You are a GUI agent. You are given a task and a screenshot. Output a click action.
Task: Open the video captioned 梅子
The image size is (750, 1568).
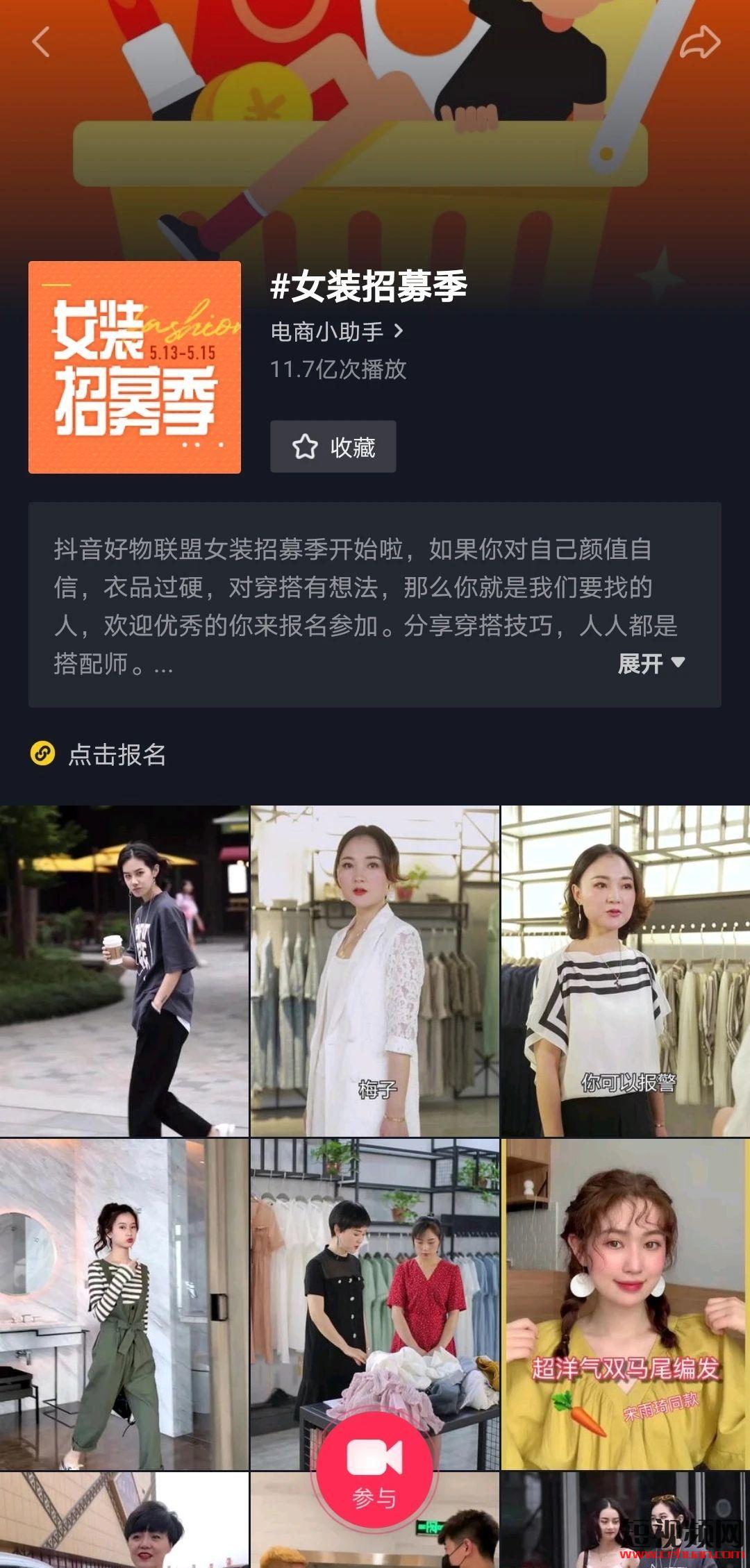(x=374, y=970)
